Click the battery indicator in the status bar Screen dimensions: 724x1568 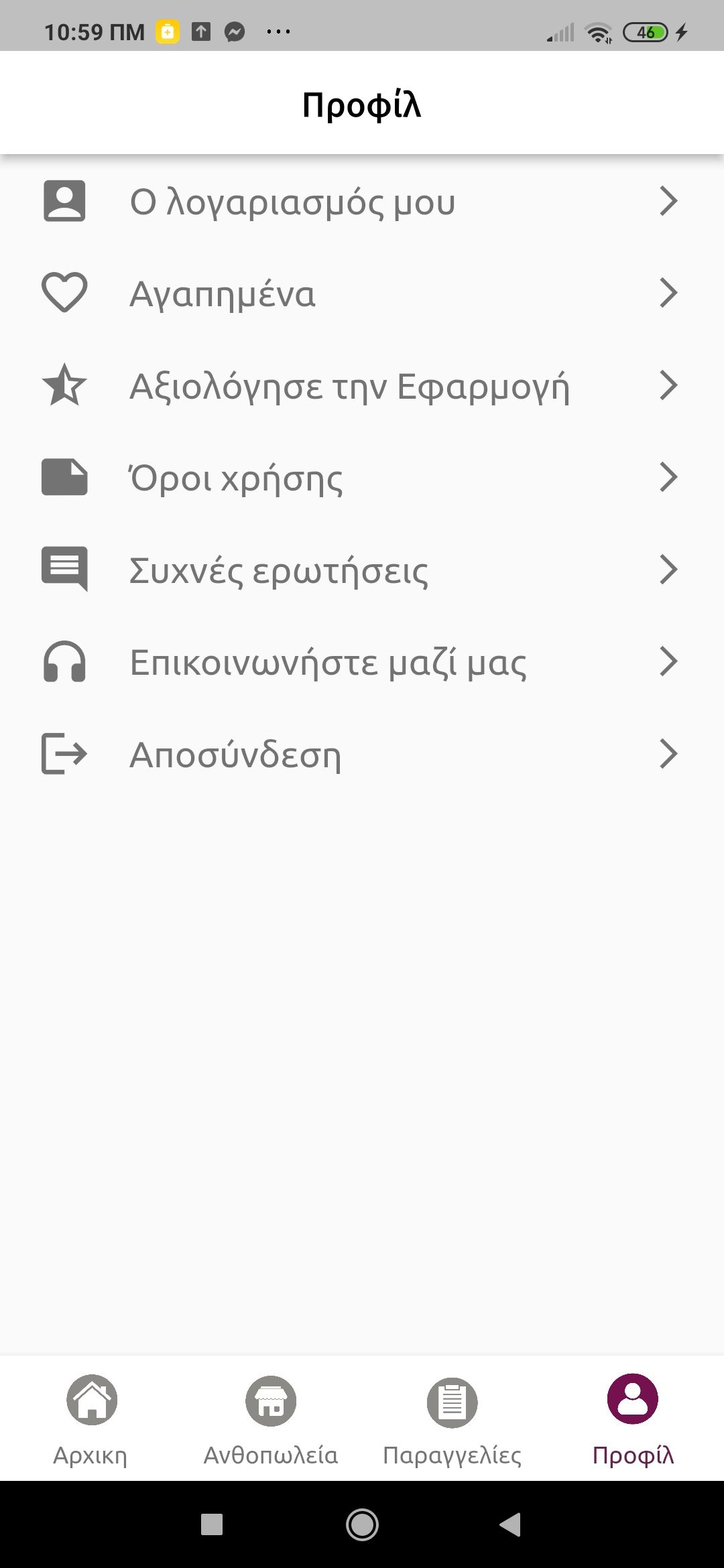click(x=645, y=30)
